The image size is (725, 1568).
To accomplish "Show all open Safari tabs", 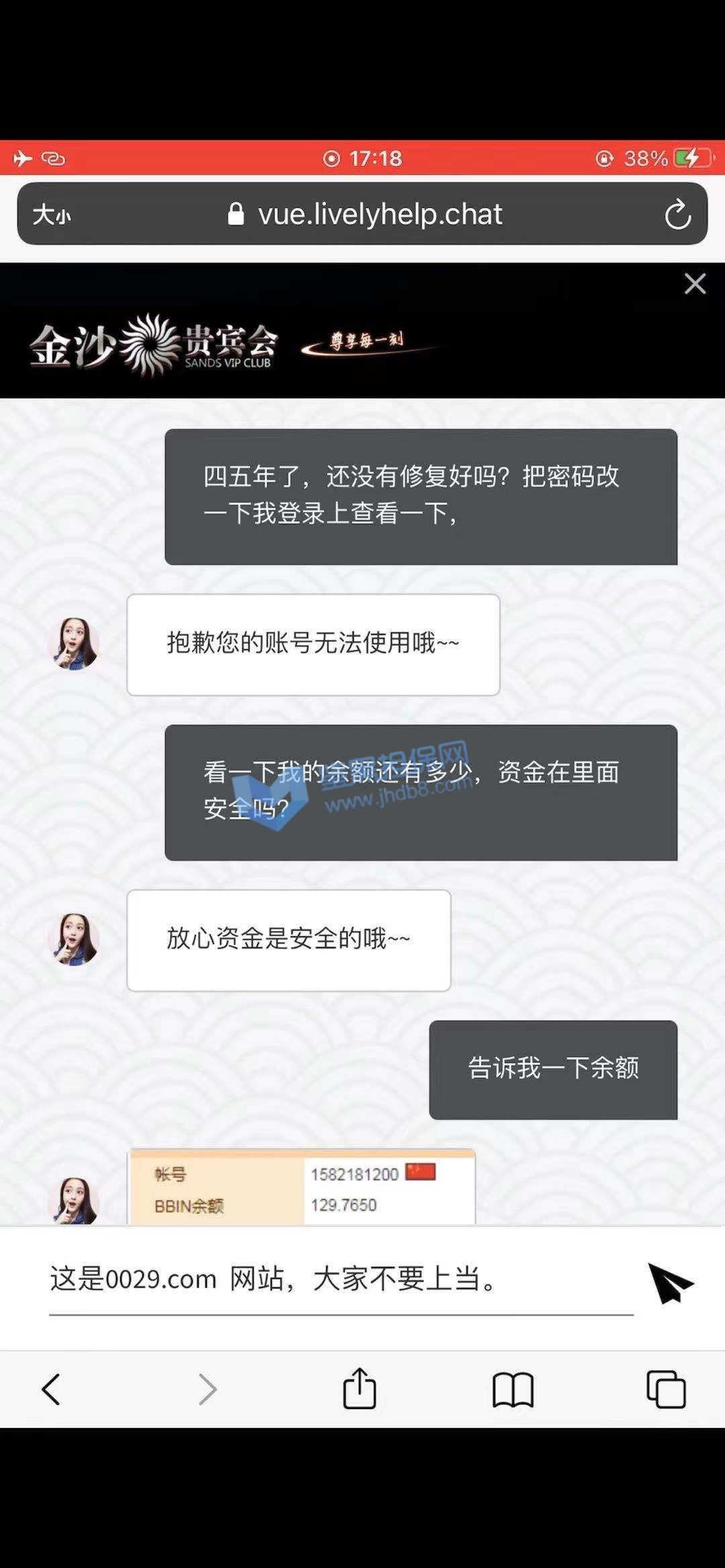I will tap(665, 1389).
